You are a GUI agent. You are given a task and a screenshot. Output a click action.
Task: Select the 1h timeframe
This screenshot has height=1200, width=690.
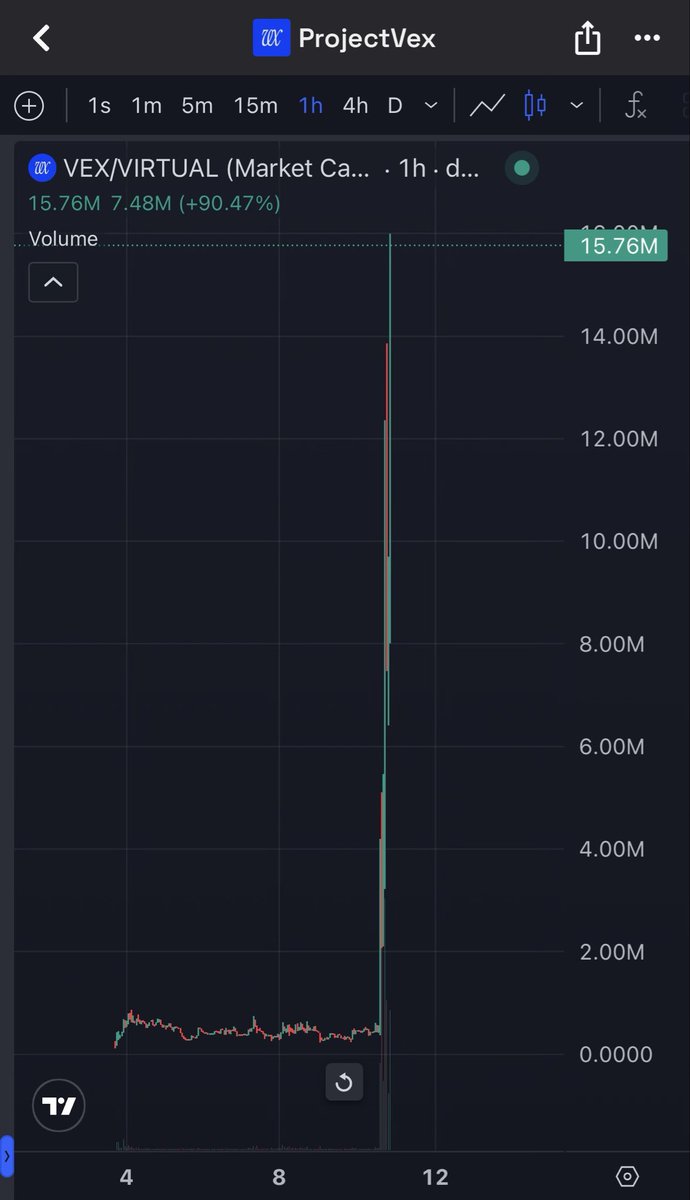(x=310, y=105)
